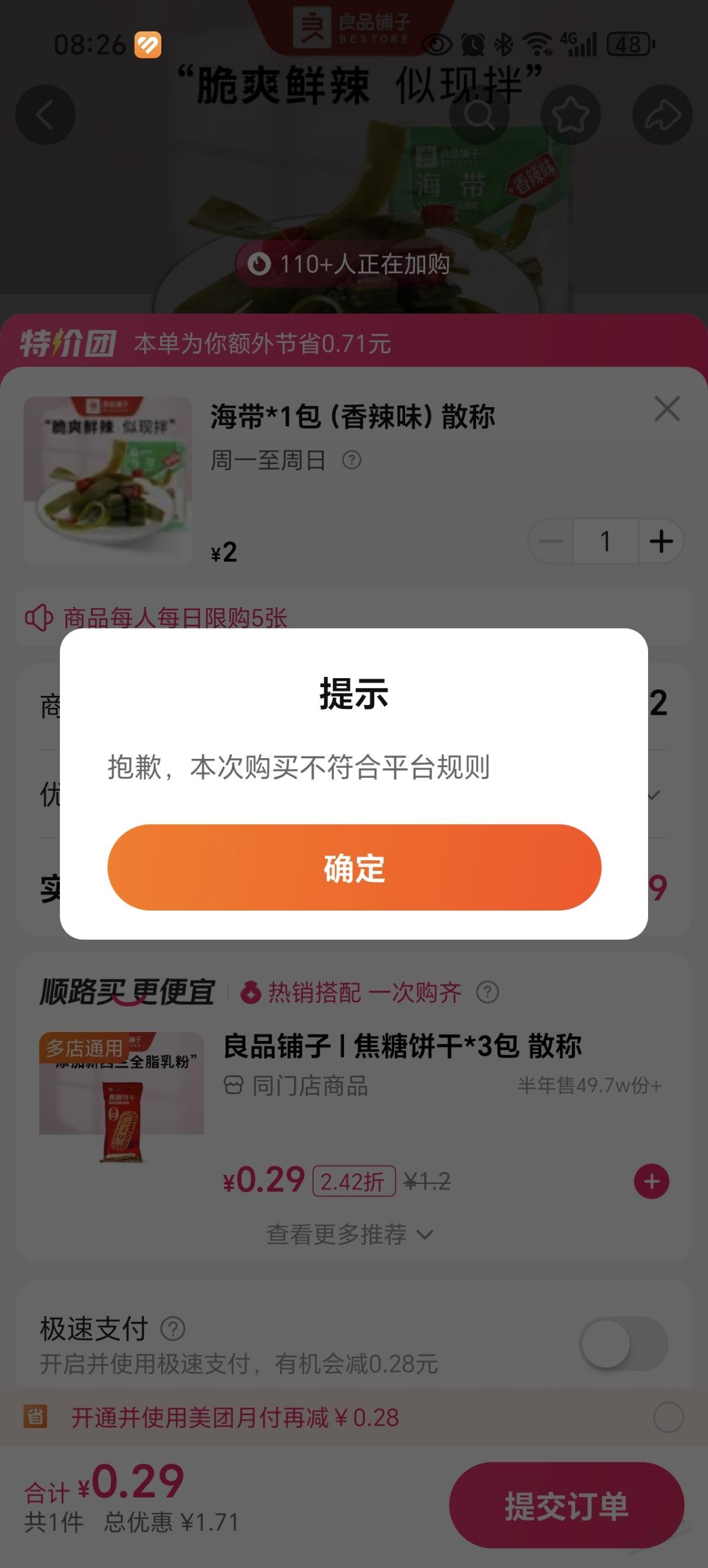The height and width of the screenshot is (1568, 708).
Task: Add 焦糖饼干*3包 to the order
Action: pos(652,1181)
